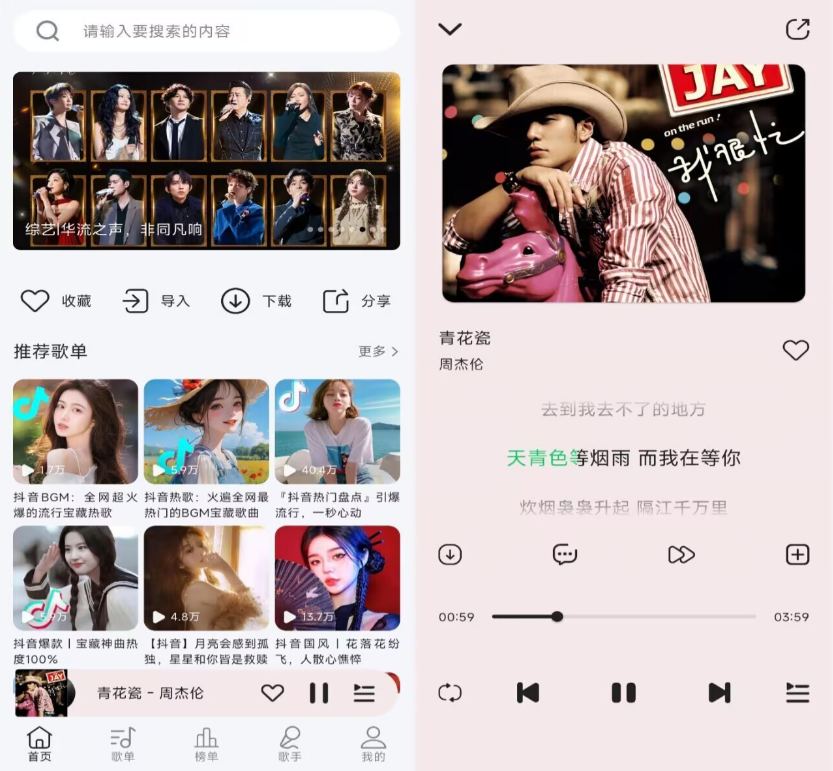
Task: Open the comments bubble icon in the player
Action: click(x=565, y=554)
